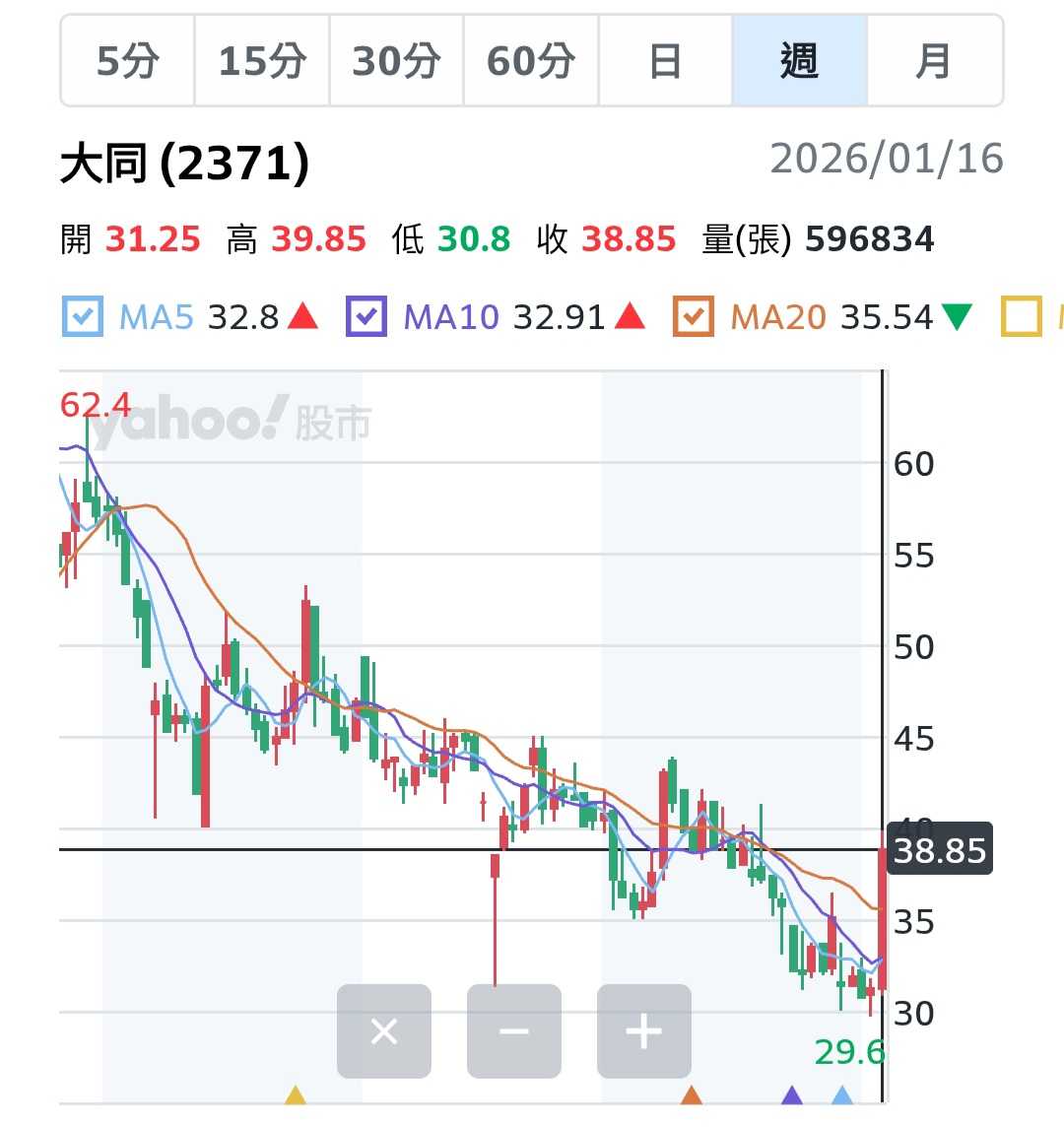Switch to the 月 monthly chart tab
The height and width of the screenshot is (1127, 1064).
click(934, 61)
